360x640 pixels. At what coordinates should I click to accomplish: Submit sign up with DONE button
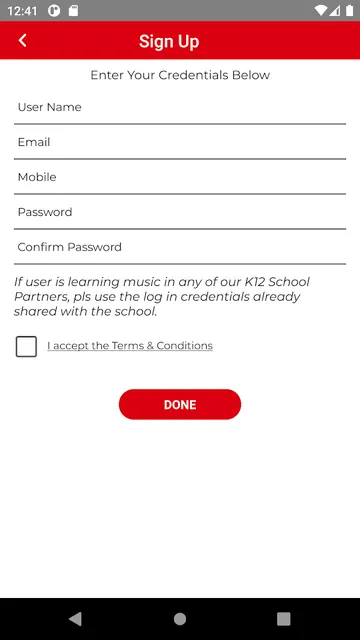point(180,404)
